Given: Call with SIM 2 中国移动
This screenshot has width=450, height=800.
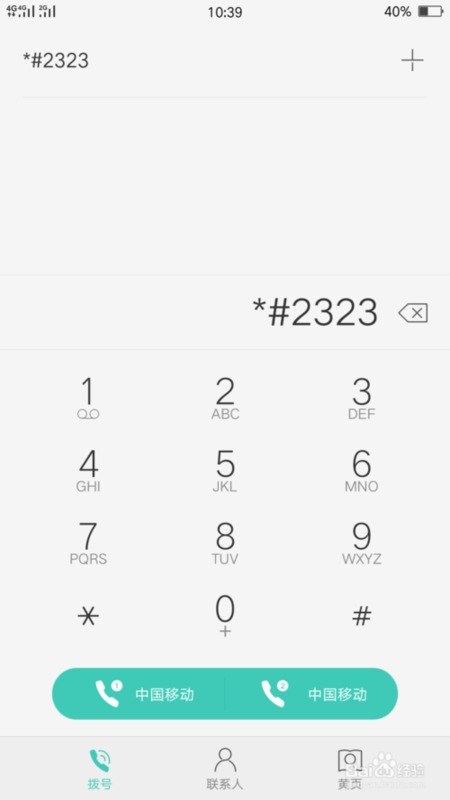Looking at the screenshot, I should [x=311, y=694].
